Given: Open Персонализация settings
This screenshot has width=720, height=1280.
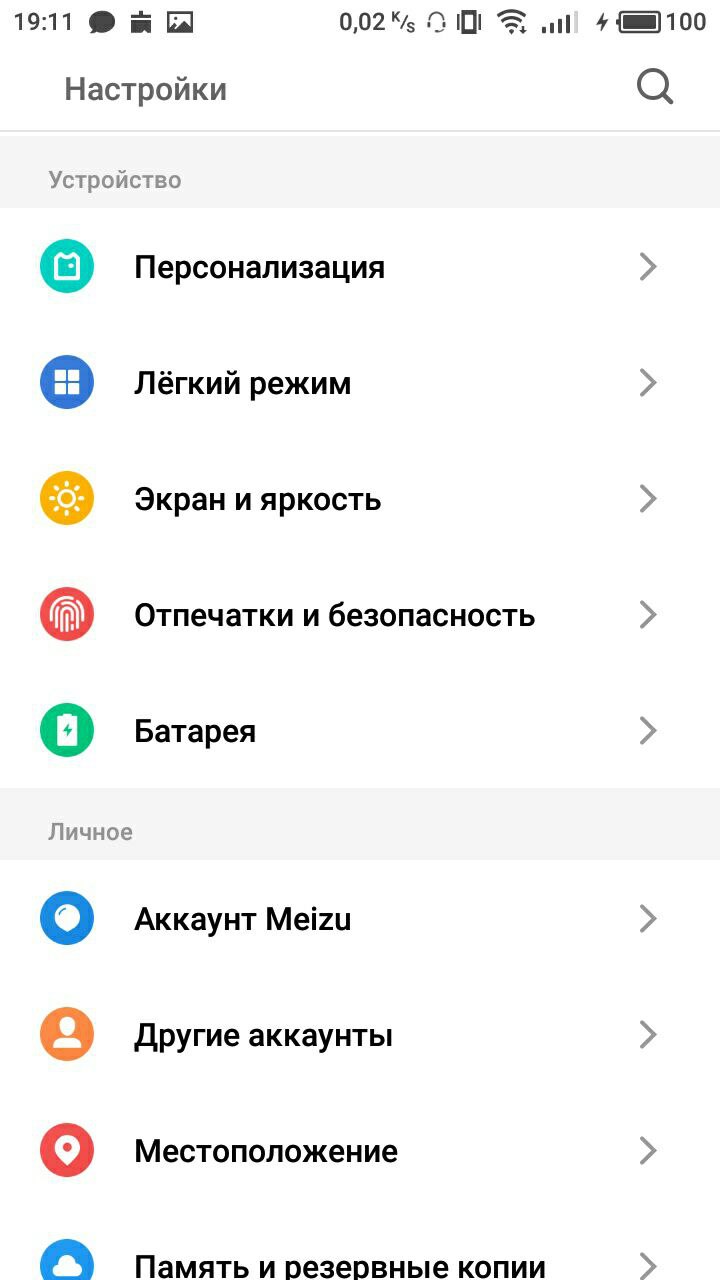Looking at the screenshot, I should pyautogui.click(x=360, y=267).
